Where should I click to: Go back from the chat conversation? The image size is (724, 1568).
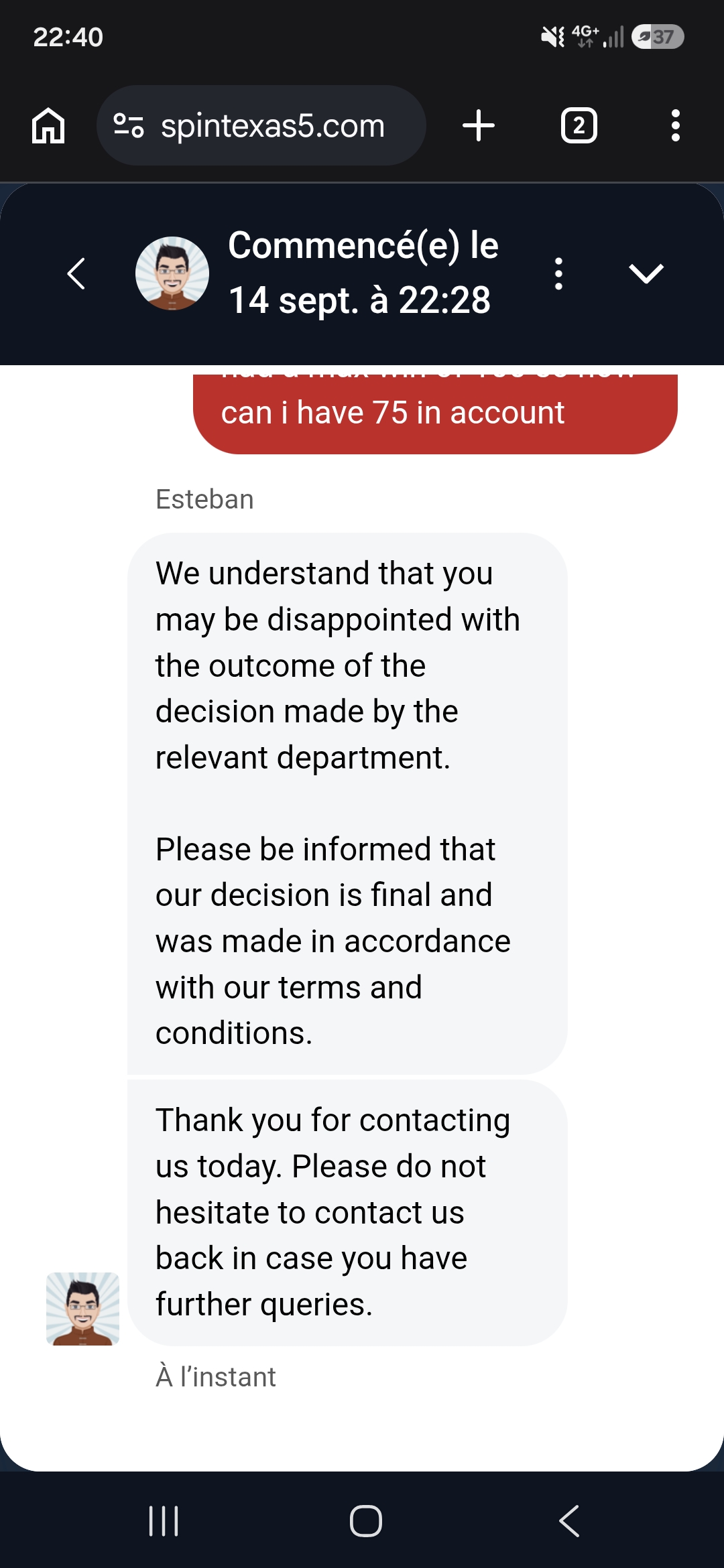76,273
